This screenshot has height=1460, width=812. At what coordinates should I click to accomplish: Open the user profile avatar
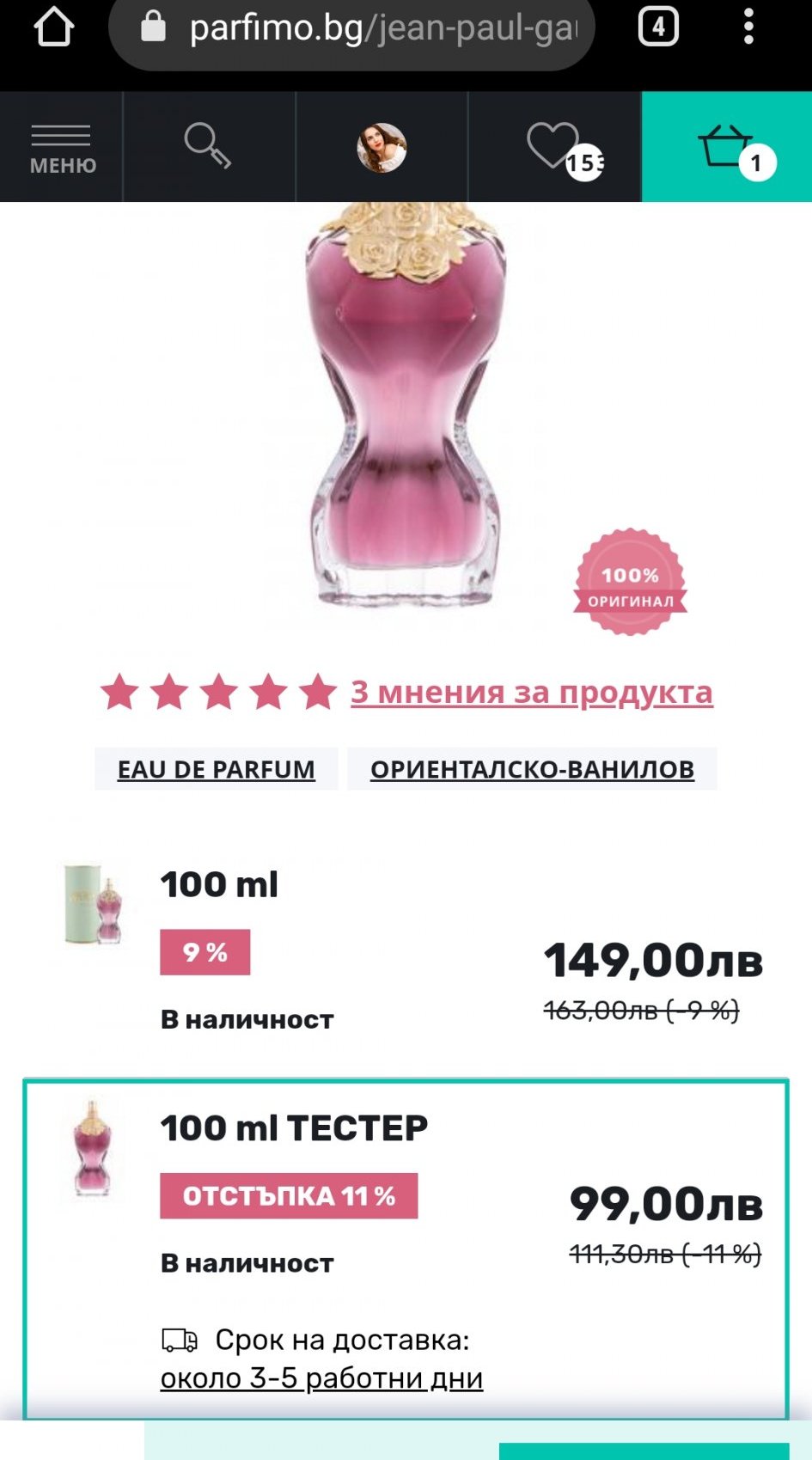(x=382, y=147)
